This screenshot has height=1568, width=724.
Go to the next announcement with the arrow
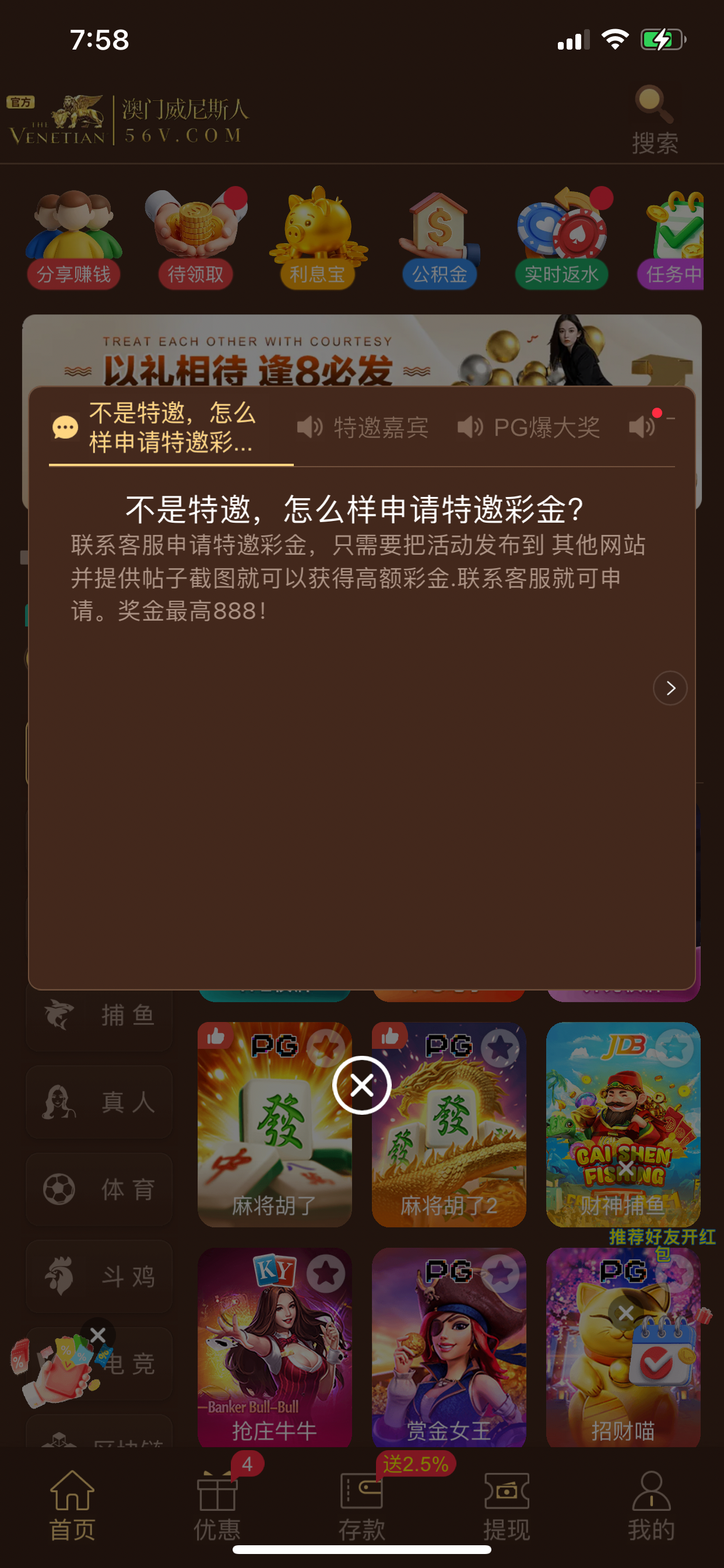(x=670, y=688)
